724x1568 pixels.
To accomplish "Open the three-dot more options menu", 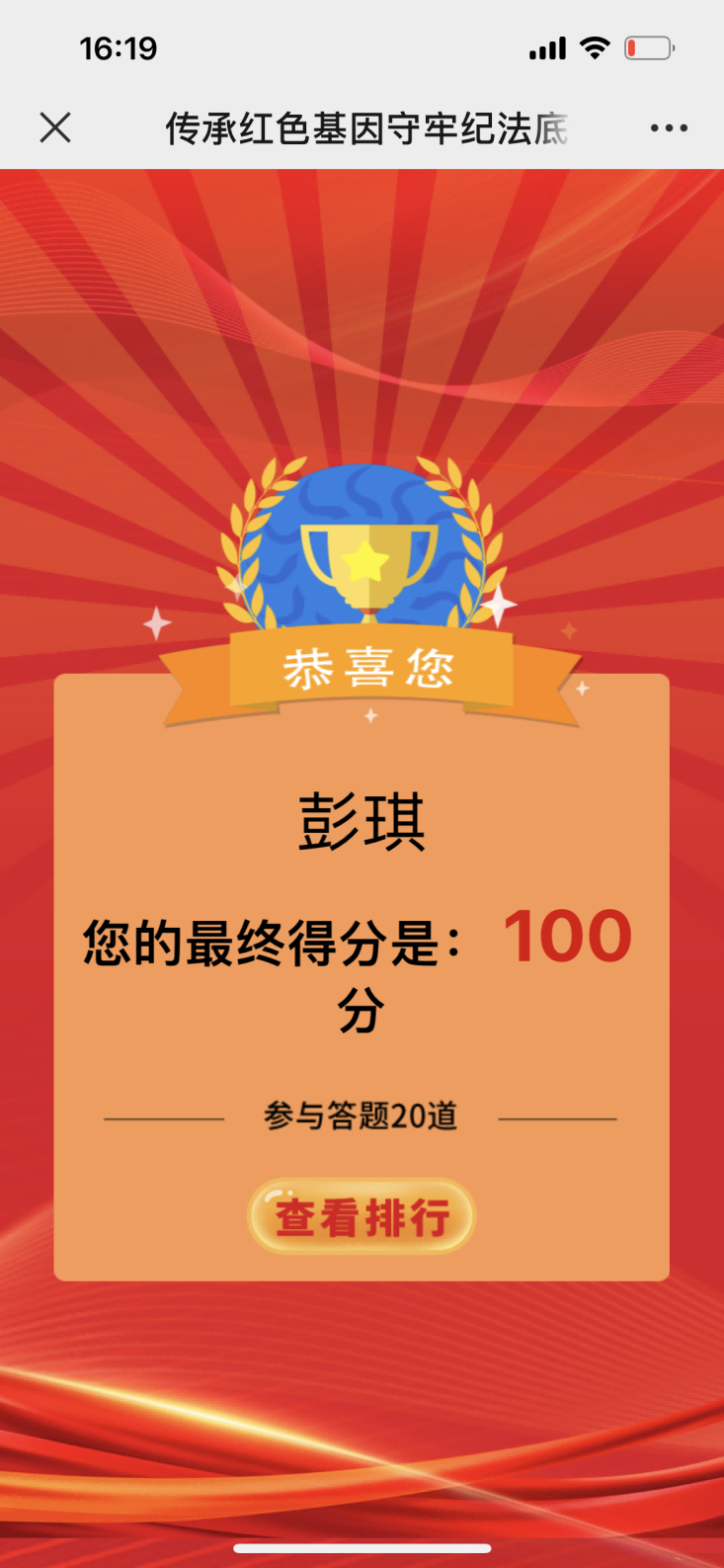I will 669,128.
